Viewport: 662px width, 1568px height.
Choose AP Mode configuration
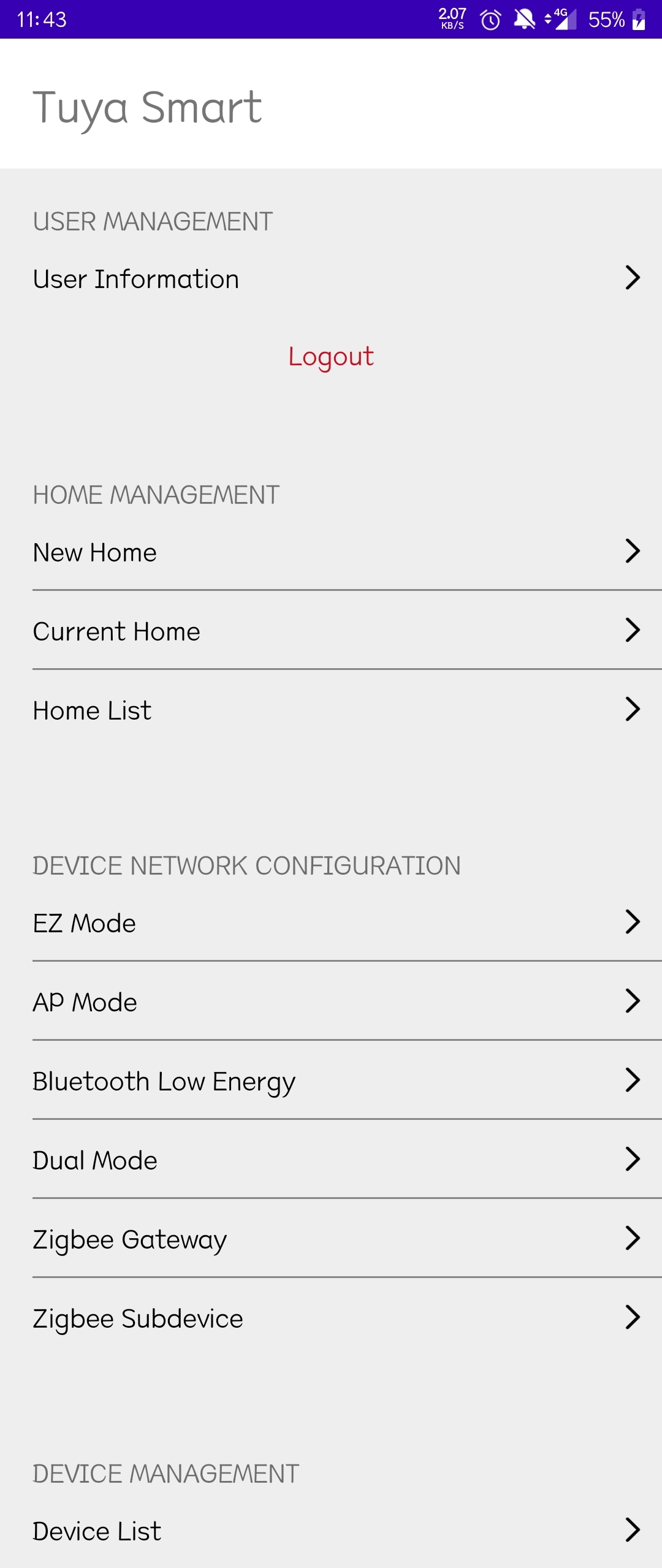click(x=331, y=1002)
